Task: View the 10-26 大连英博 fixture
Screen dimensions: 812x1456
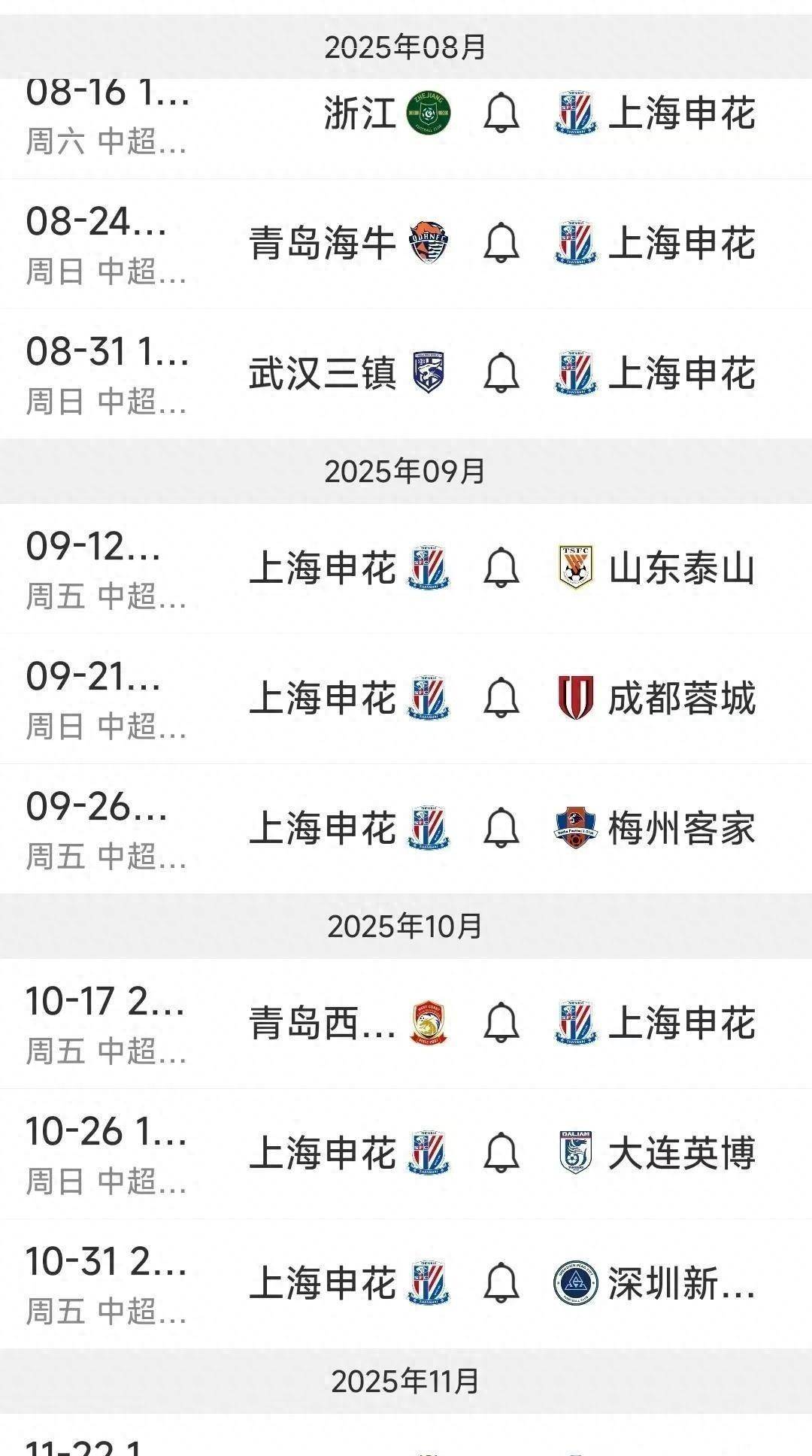Action: 105,1153
